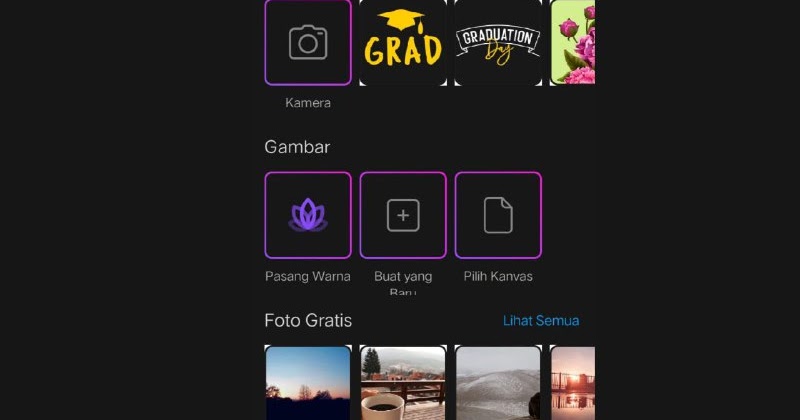
Task: Open the Kamera tile
Action: 308,42
